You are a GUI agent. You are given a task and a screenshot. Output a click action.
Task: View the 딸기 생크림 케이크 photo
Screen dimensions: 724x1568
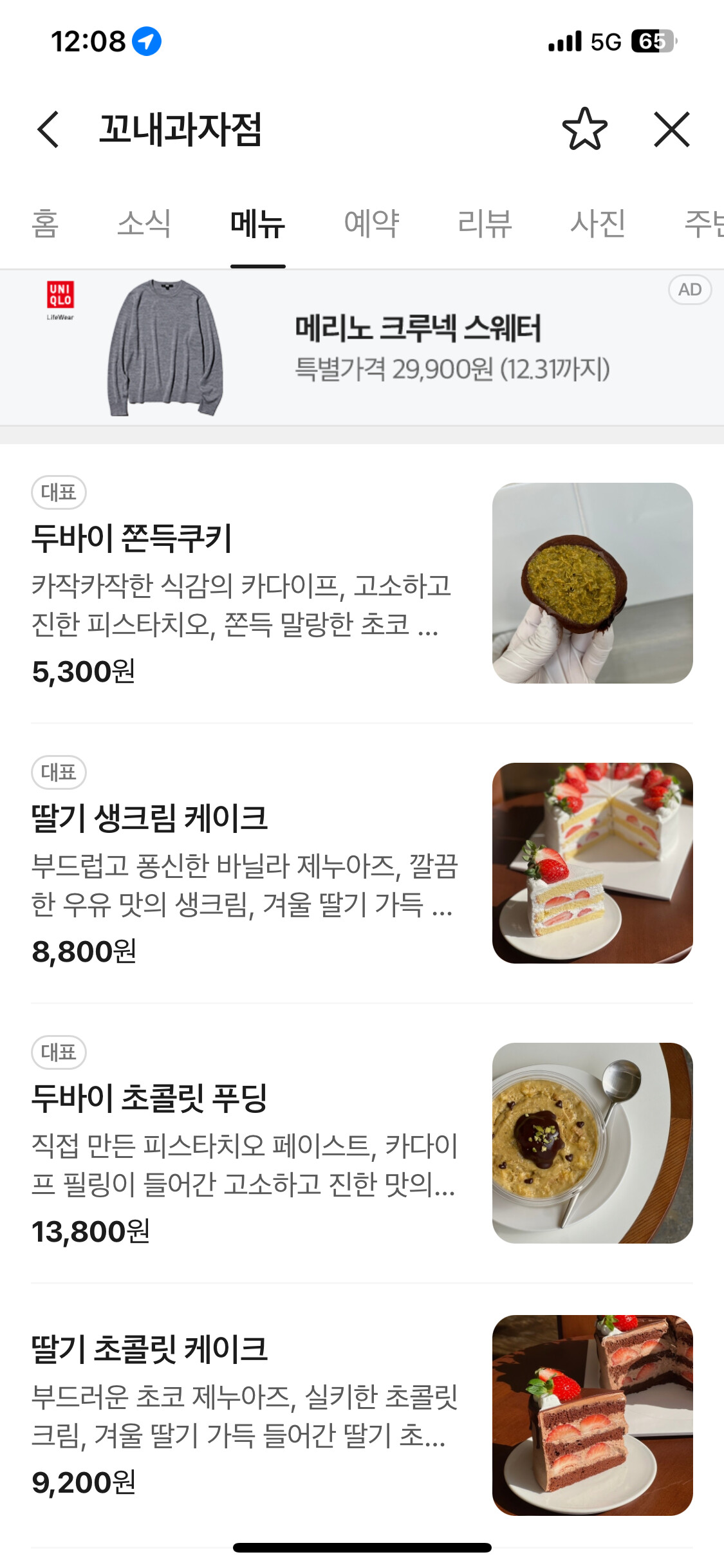(592, 863)
